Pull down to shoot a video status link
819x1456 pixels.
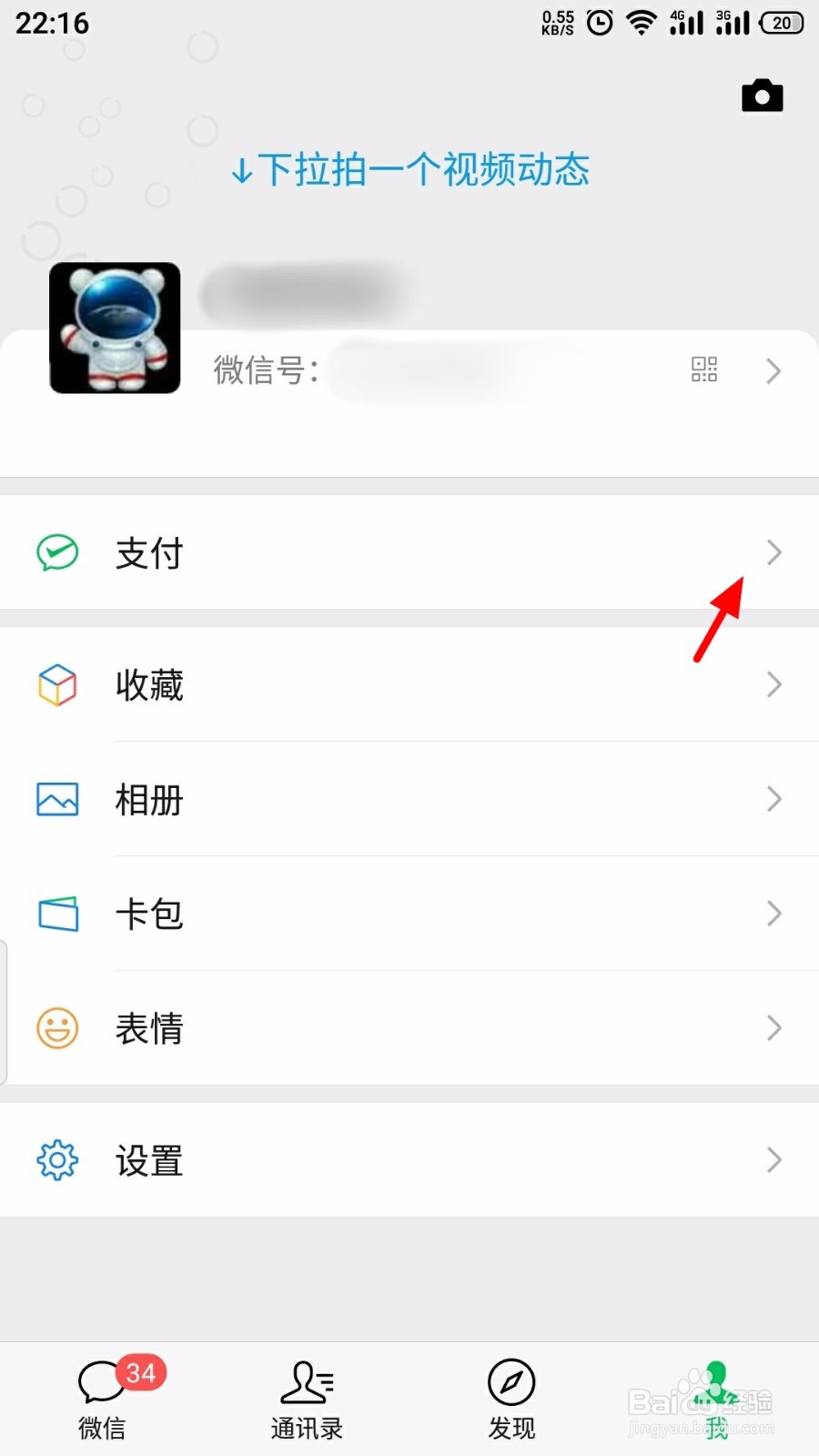click(x=409, y=169)
